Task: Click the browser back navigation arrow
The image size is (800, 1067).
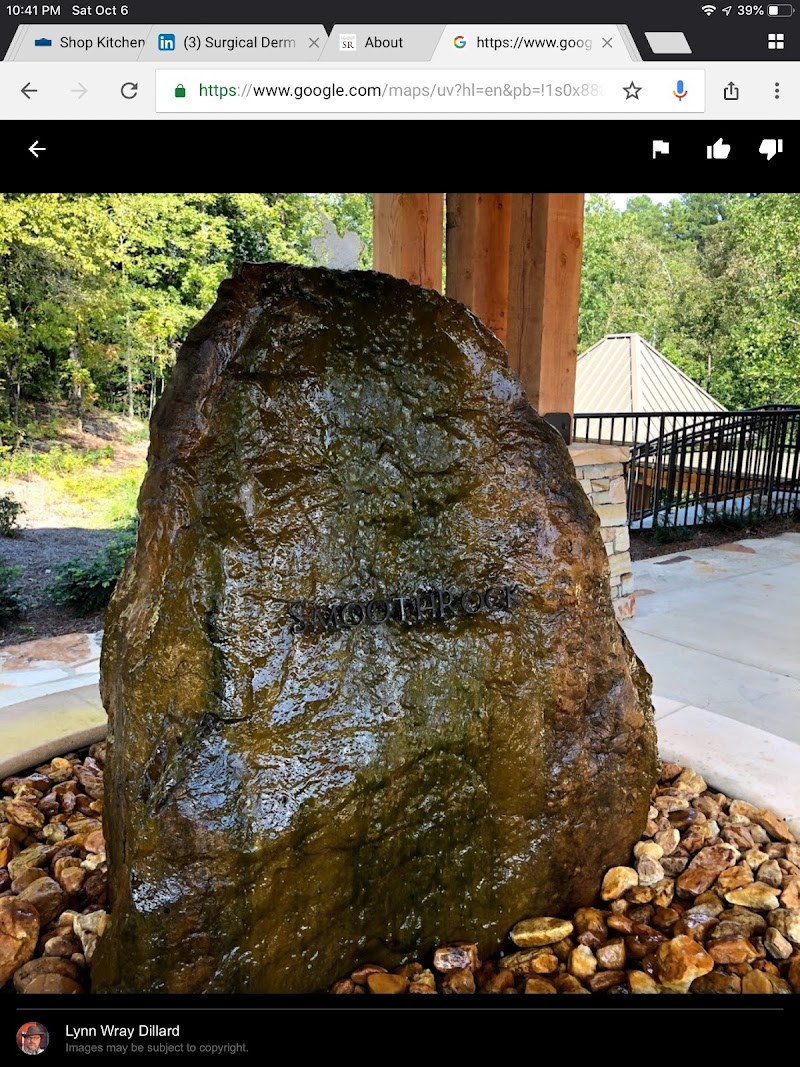Action: click(29, 90)
